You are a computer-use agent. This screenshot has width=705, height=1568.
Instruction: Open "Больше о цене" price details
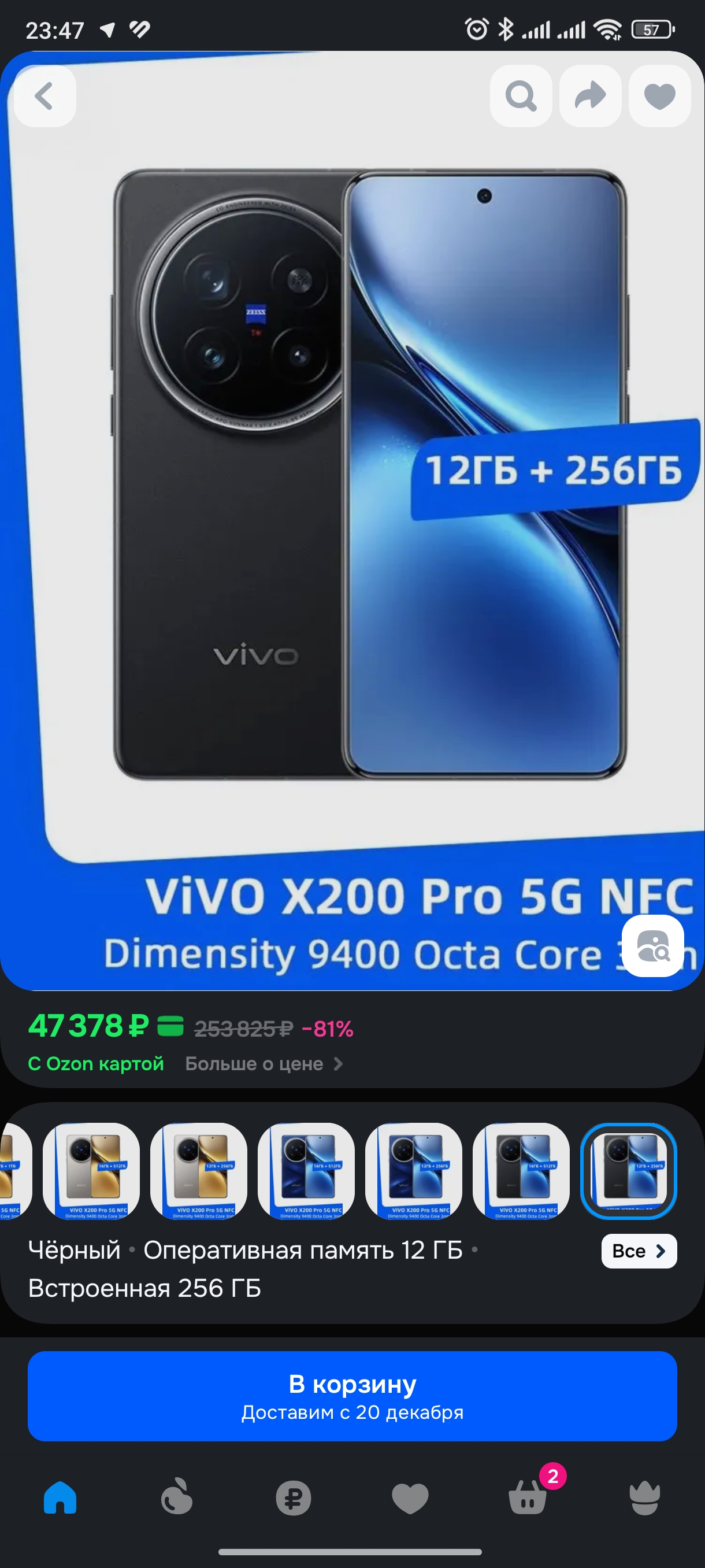click(x=264, y=1064)
